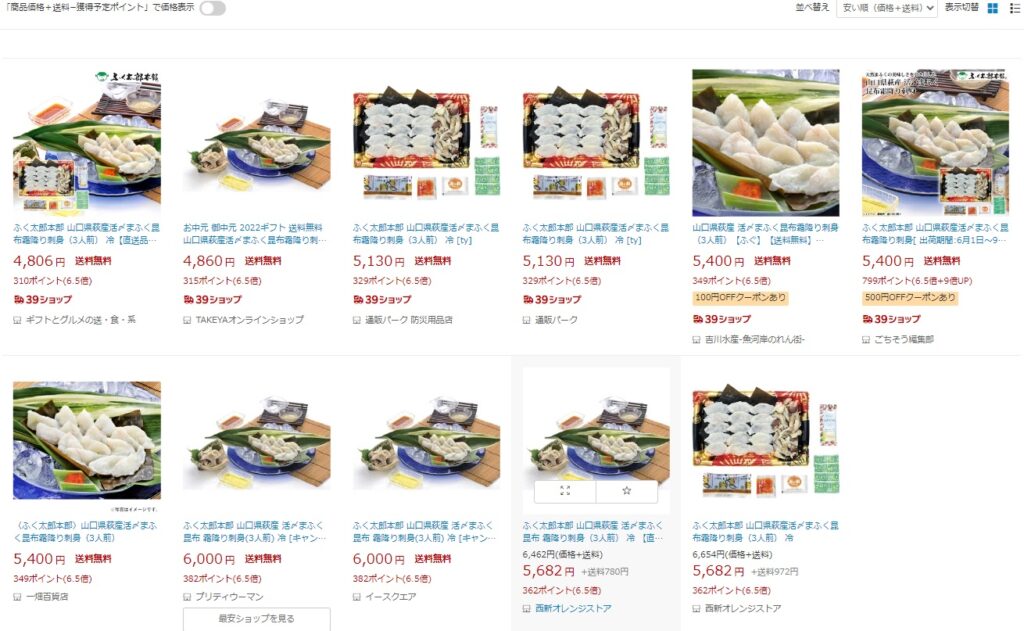Open the 安い順 sort order dropdown
The image size is (1024, 631).
coord(886,8)
